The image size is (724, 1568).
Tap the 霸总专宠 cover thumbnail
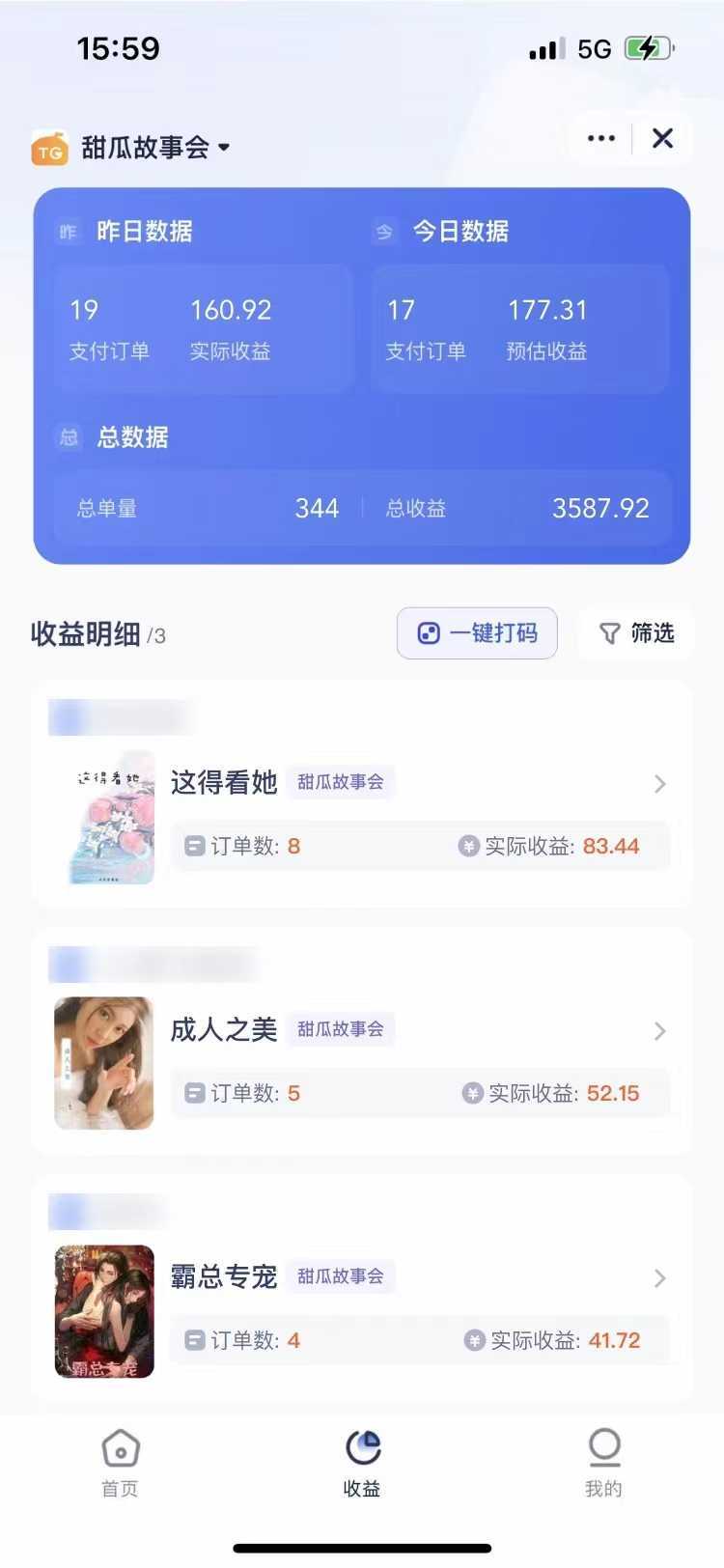(103, 1310)
